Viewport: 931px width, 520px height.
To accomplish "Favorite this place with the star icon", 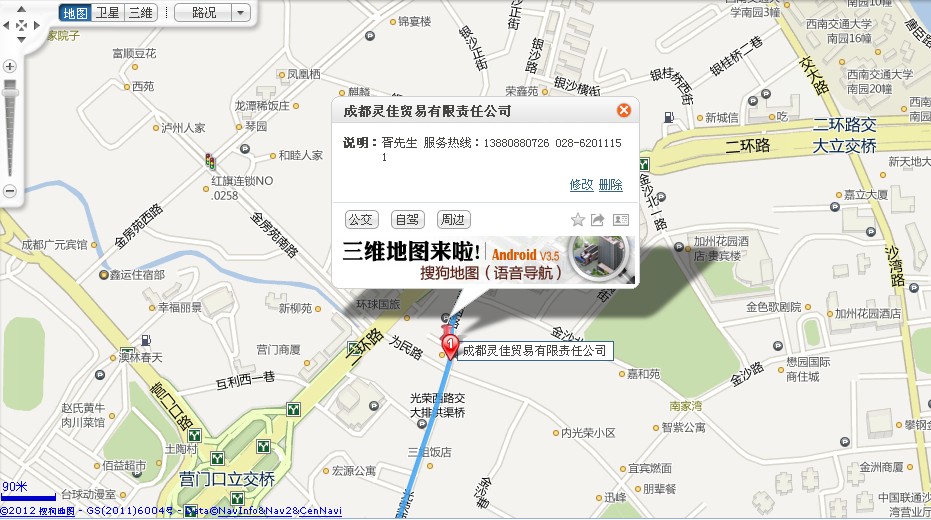I will pyautogui.click(x=578, y=220).
